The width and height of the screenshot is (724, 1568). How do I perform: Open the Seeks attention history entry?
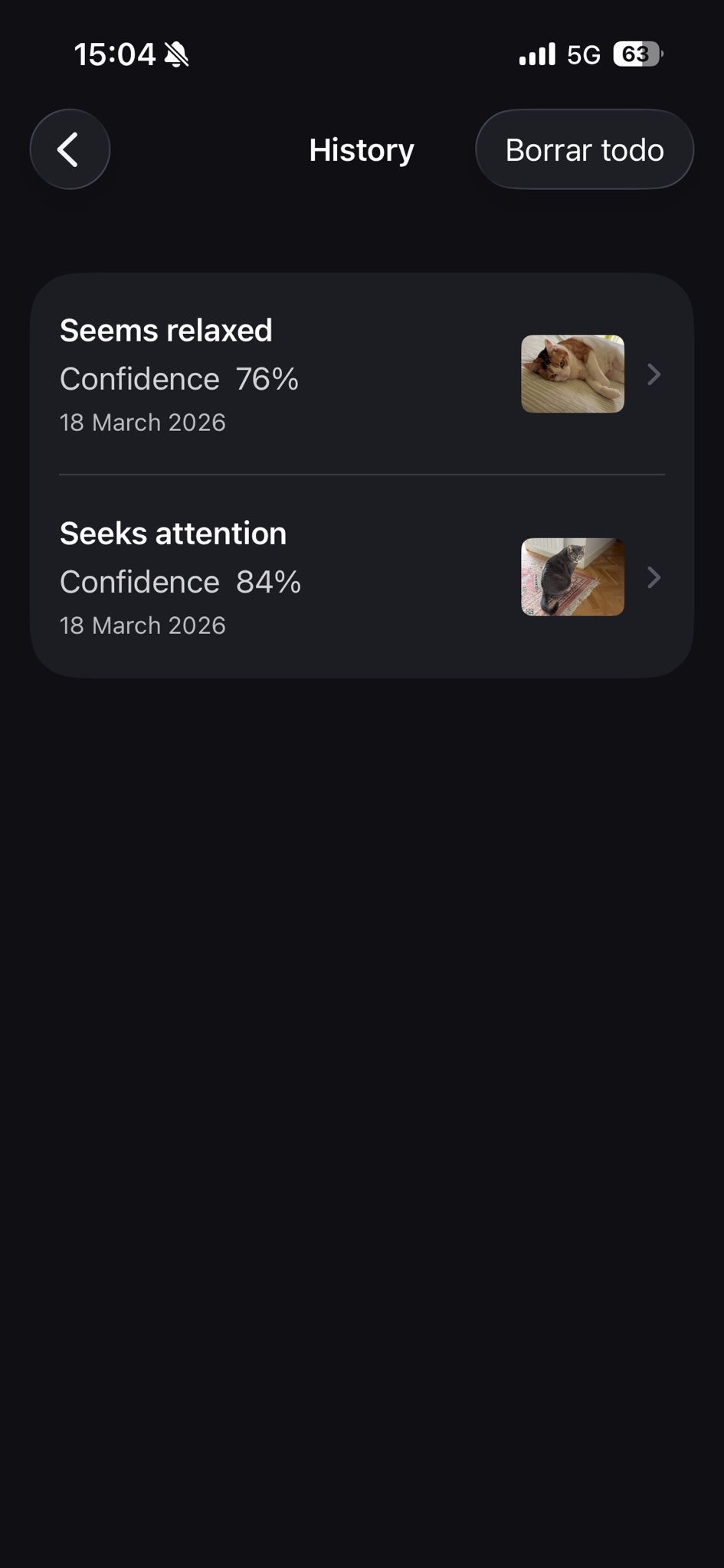pos(361,577)
